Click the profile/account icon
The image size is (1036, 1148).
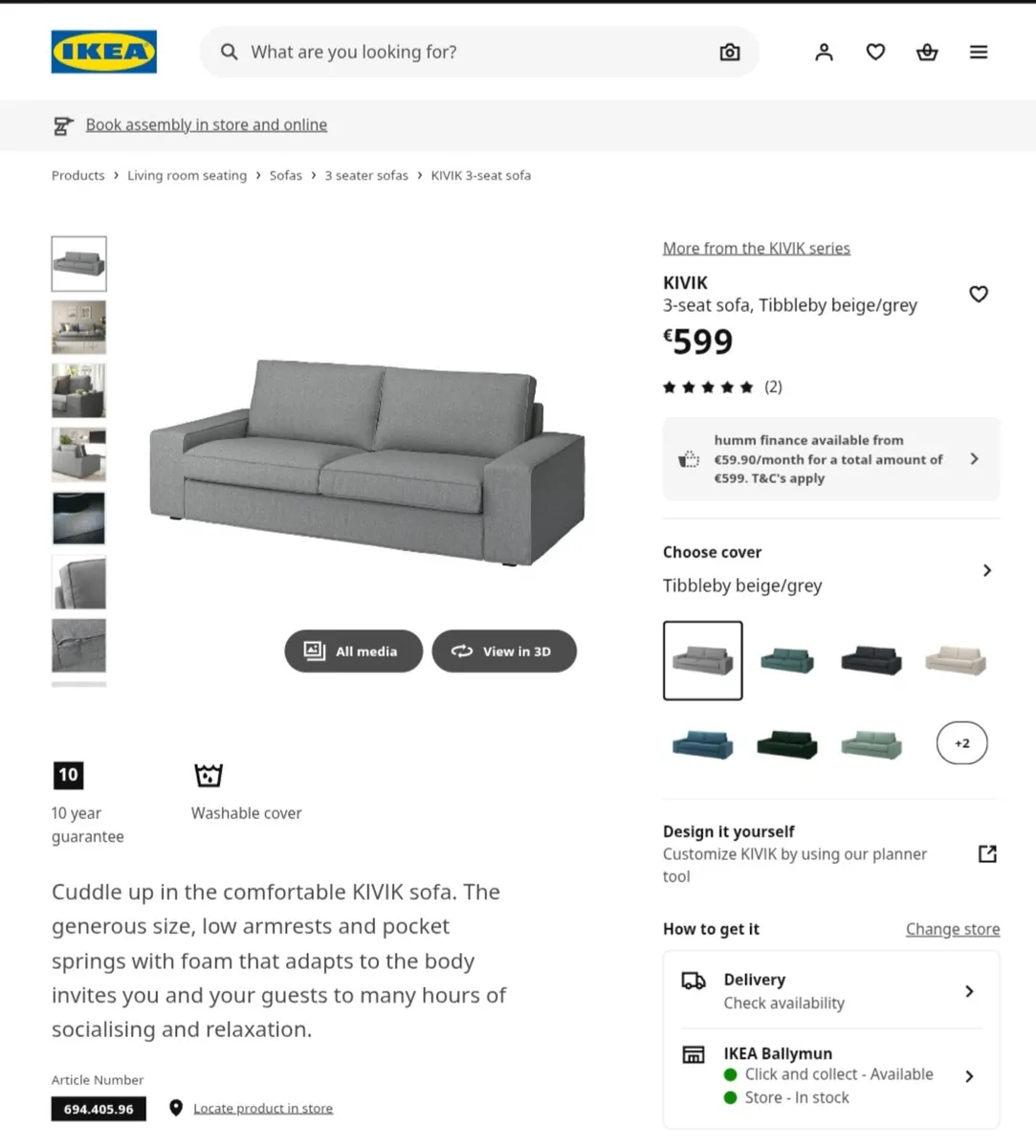[x=824, y=52]
